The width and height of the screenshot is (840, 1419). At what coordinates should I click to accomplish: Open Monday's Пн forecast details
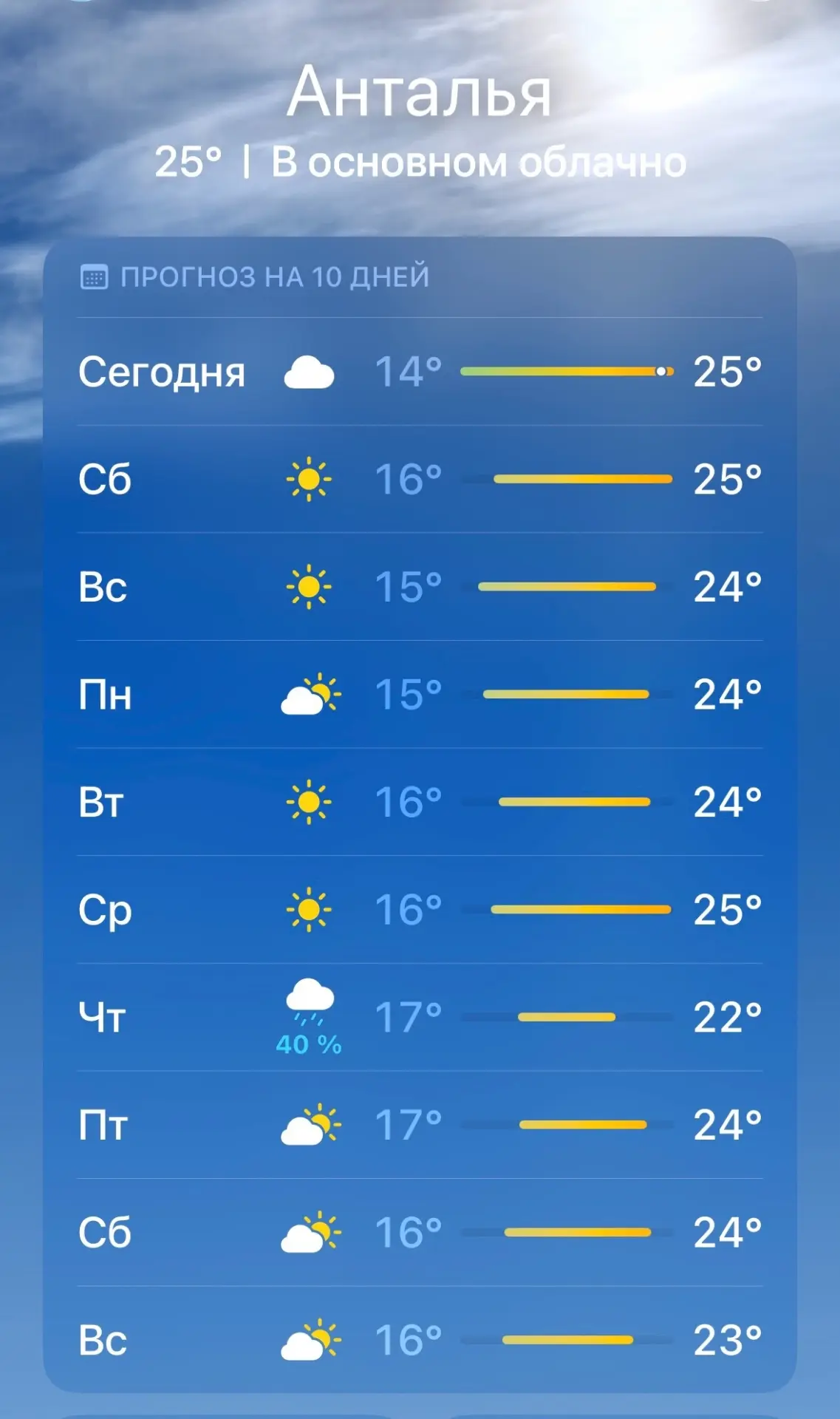click(x=420, y=695)
